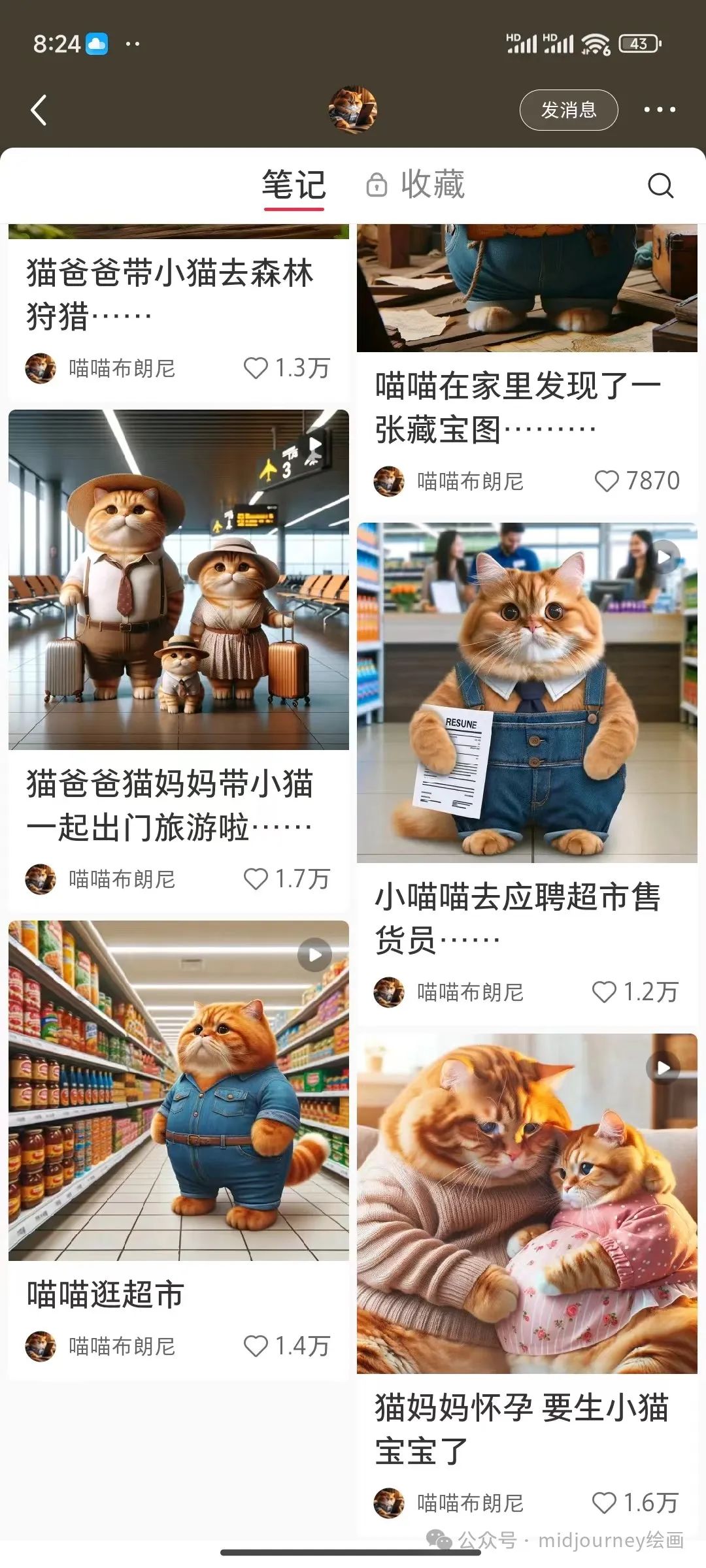Like the 小喵喵去应聘超市售货员 note
Image resolution: width=706 pixels, height=1568 pixels.
point(604,992)
